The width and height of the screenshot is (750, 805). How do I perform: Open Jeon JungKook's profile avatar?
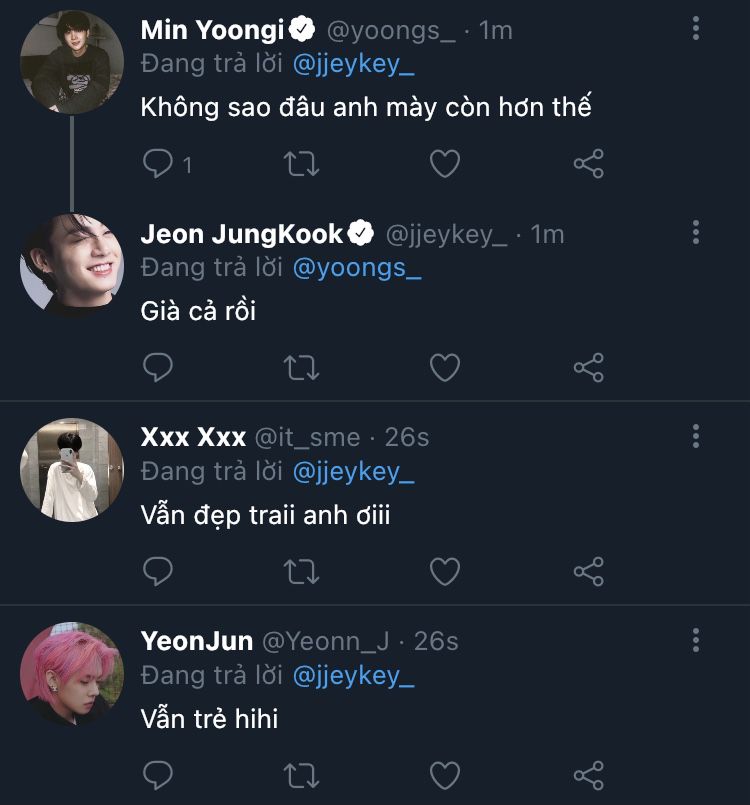pos(72,266)
